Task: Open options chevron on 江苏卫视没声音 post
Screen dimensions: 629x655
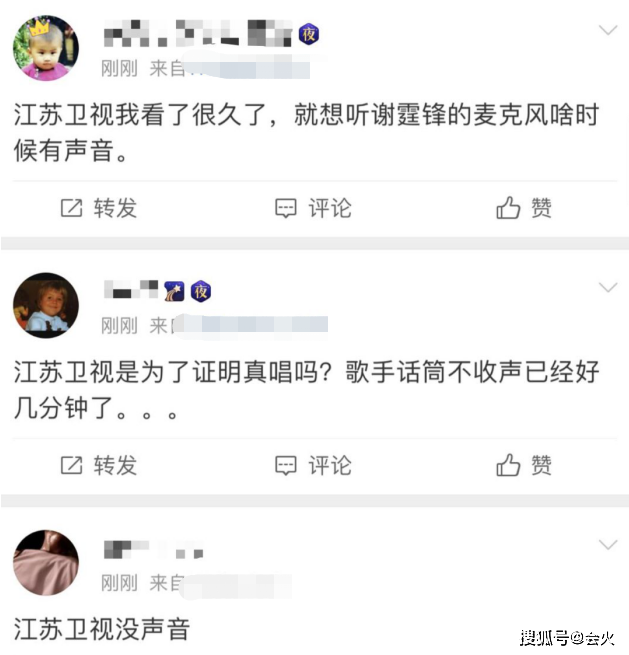Action: click(608, 545)
